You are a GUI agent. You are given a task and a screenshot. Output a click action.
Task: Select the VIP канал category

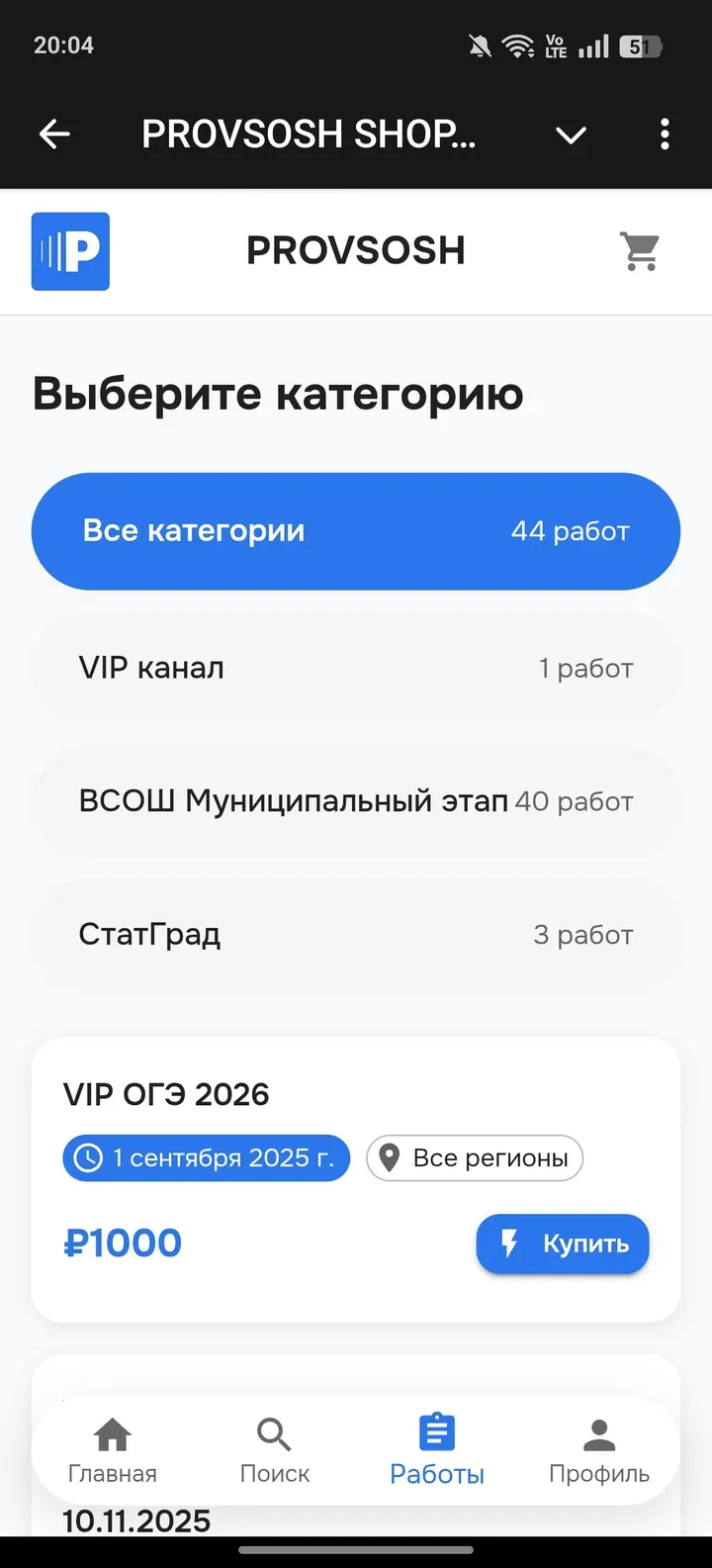point(356,668)
